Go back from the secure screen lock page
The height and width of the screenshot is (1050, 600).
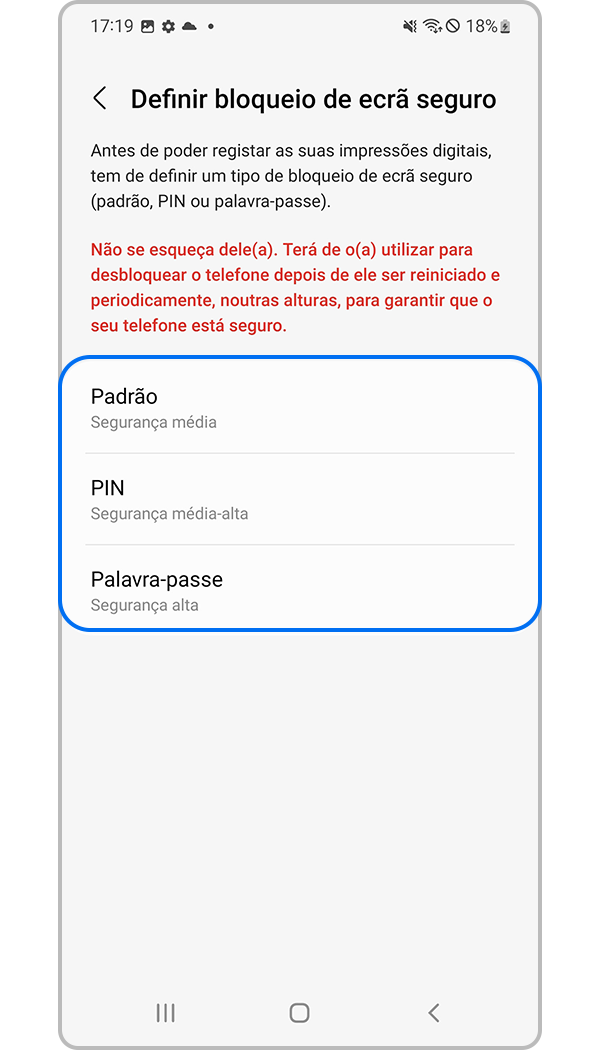tap(100, 99)
